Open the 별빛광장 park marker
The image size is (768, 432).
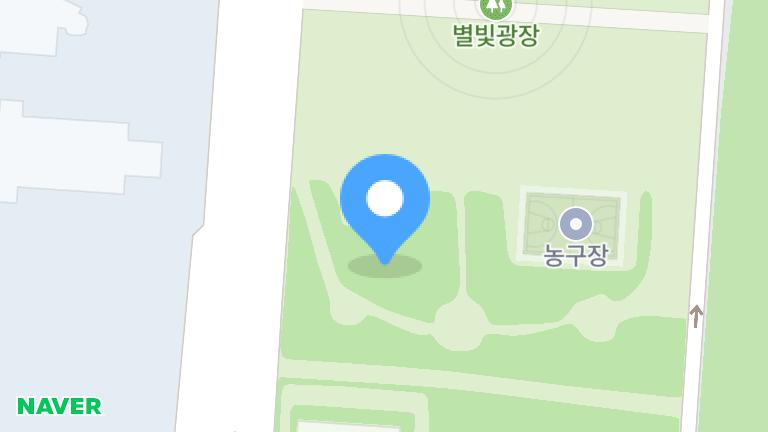pyautogui.click(x=495, y=8)
